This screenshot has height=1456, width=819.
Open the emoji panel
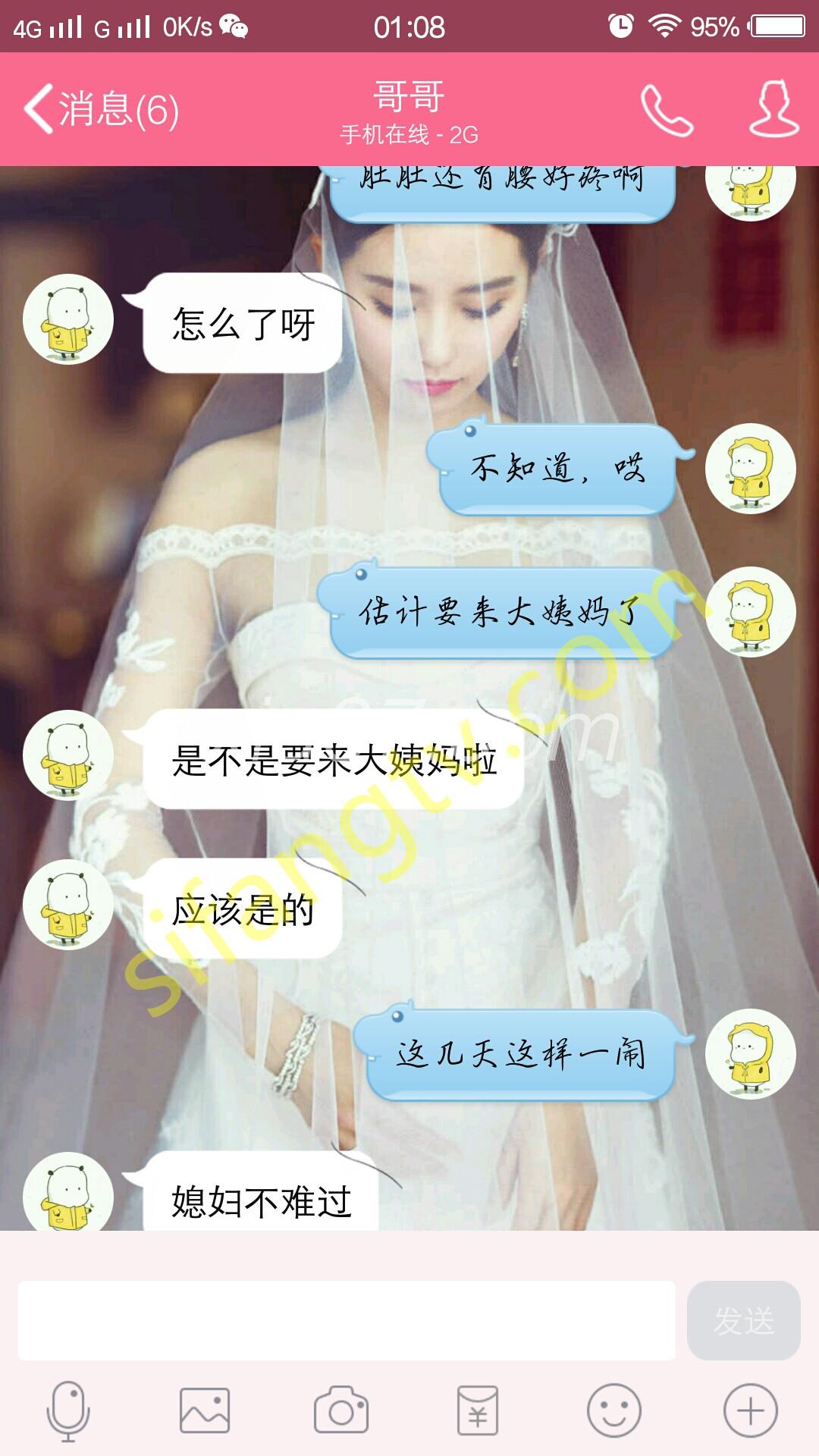click(614, 1411)
